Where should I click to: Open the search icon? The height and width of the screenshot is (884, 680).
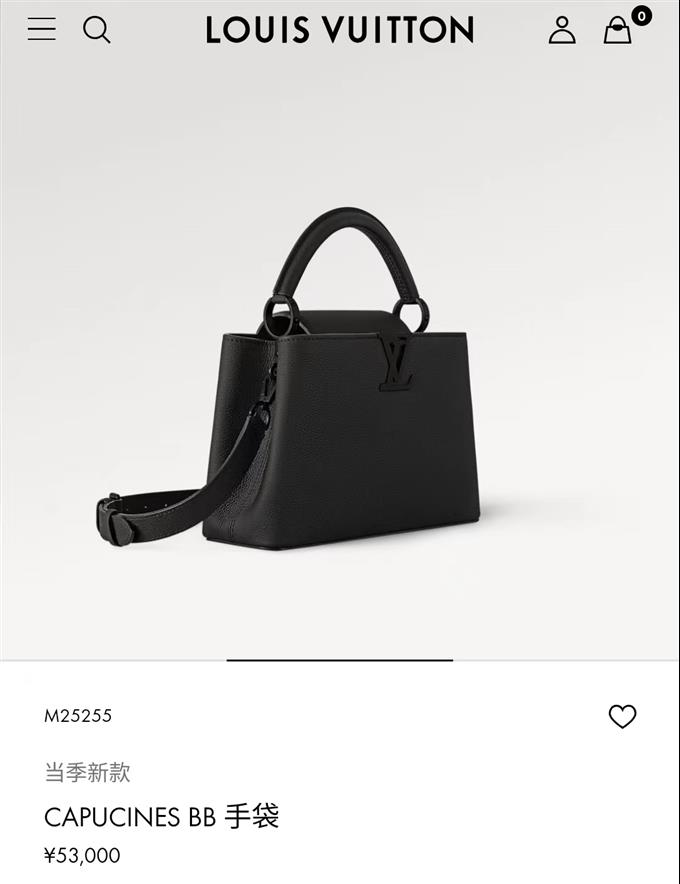(x=97, y=30)
